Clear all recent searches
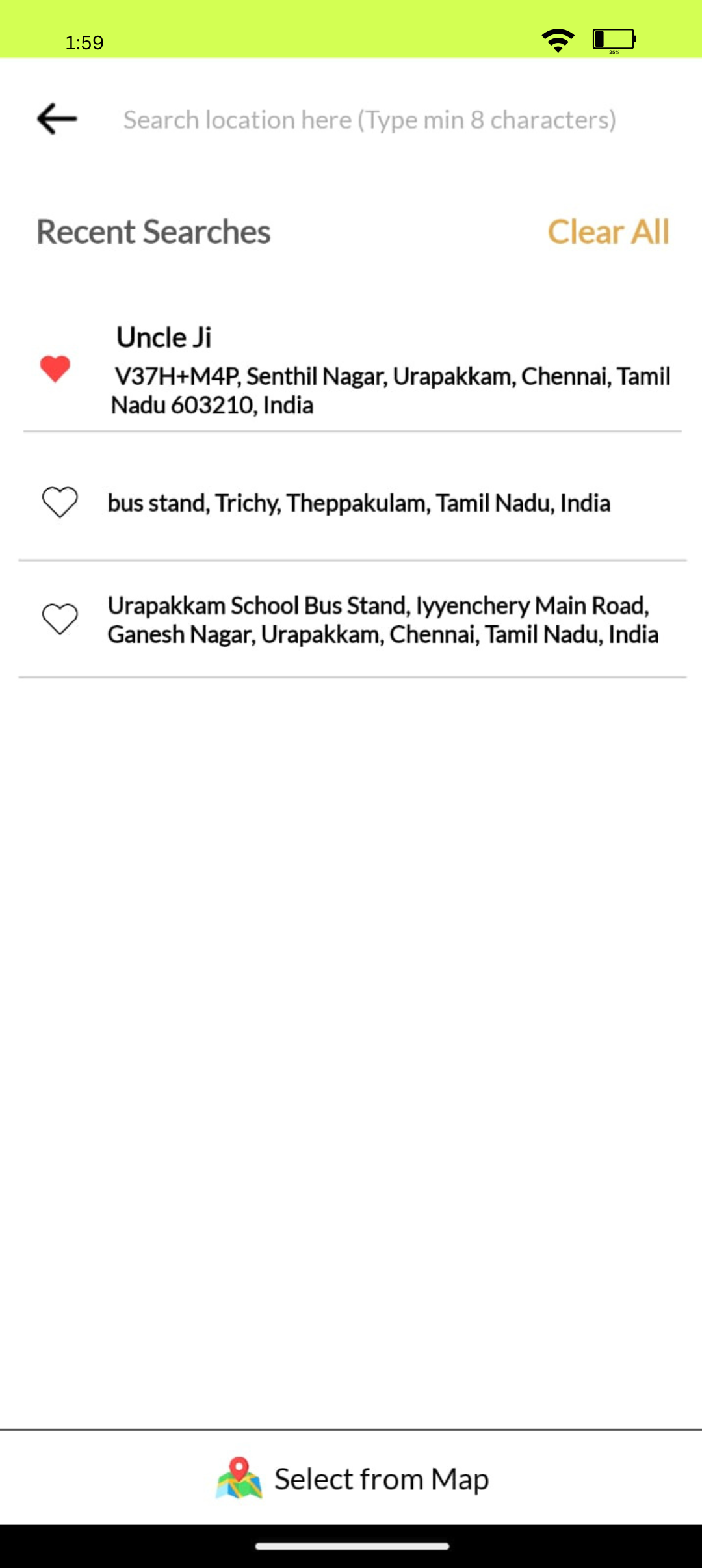Screen dimensions: 702x1568 click(x=608, y=232)
